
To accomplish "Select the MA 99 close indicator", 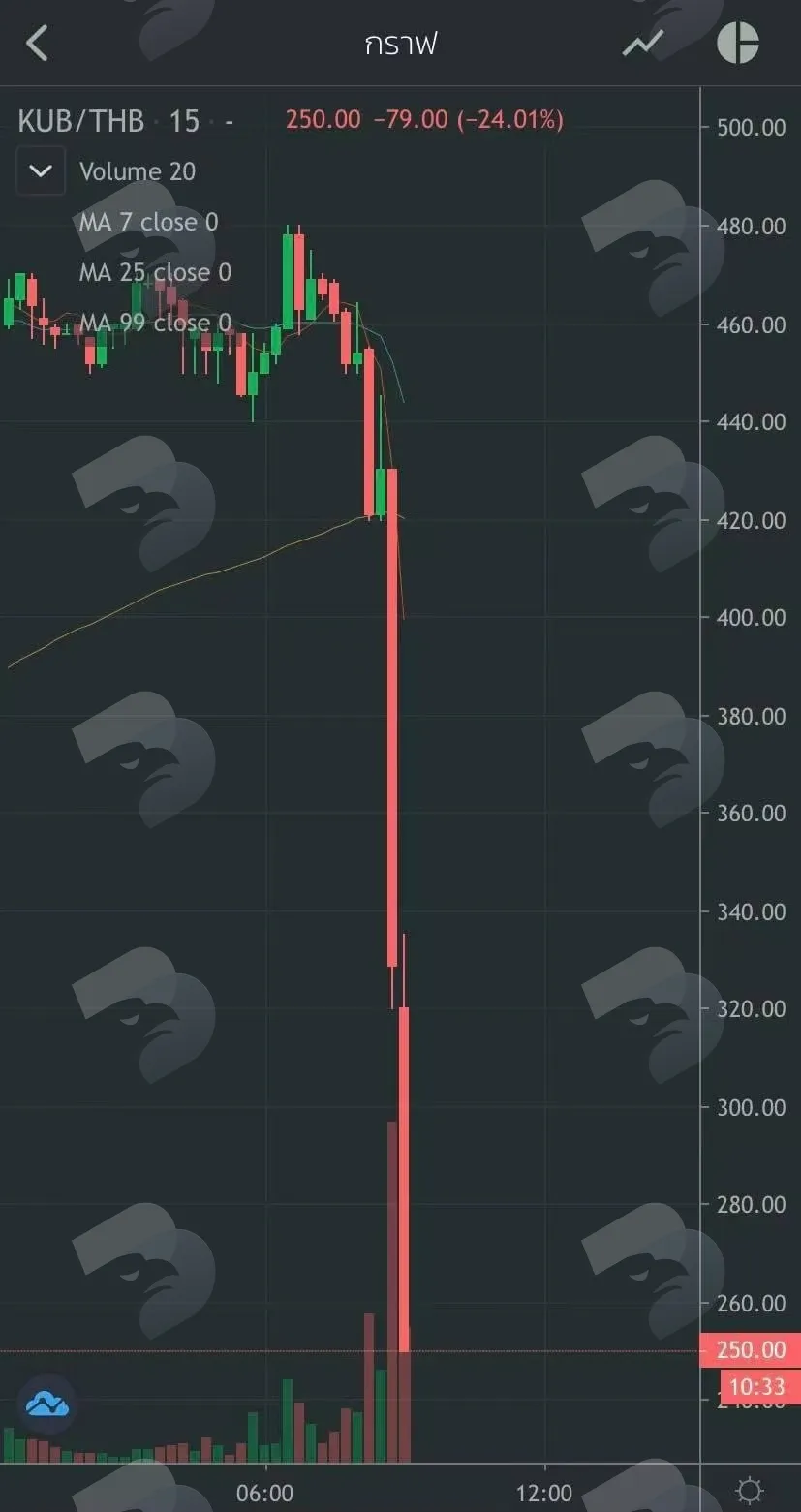I will tap(155, 323).
